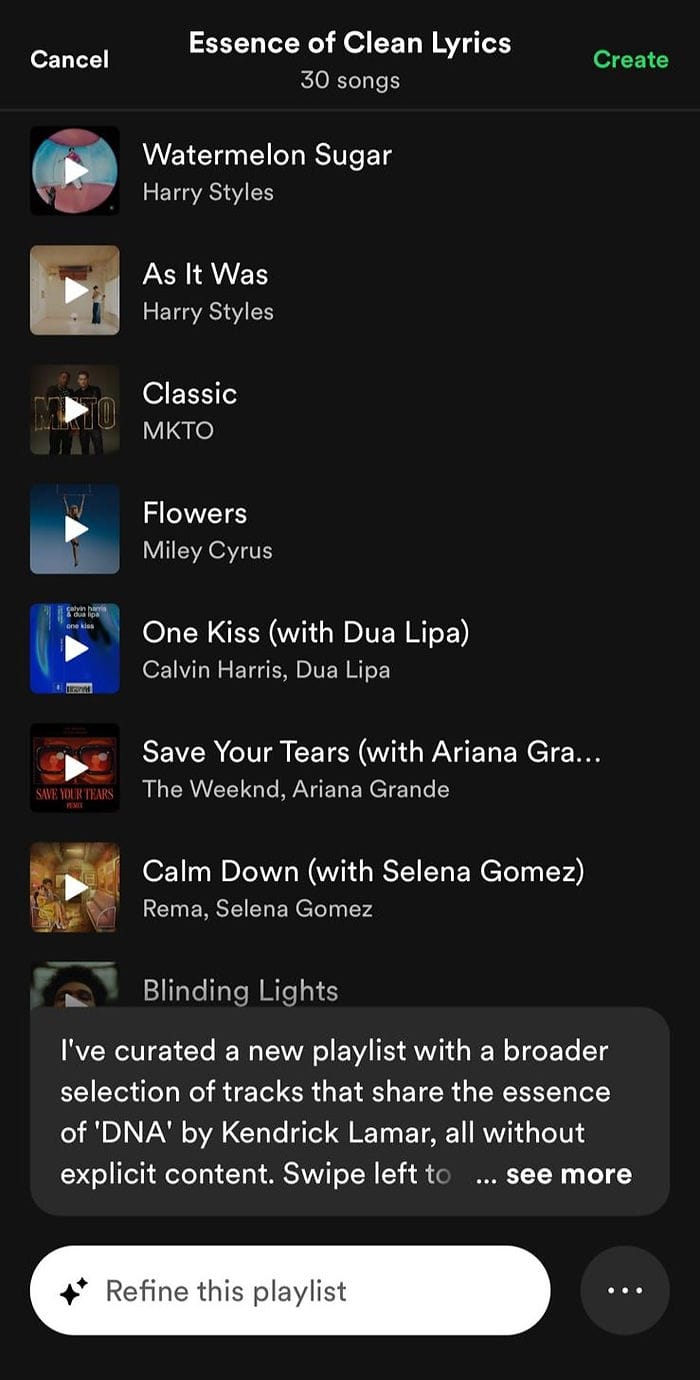Play the Classic by MKTO preview
This screenshot has height=1380, width=700.
(x=75, y=409)
